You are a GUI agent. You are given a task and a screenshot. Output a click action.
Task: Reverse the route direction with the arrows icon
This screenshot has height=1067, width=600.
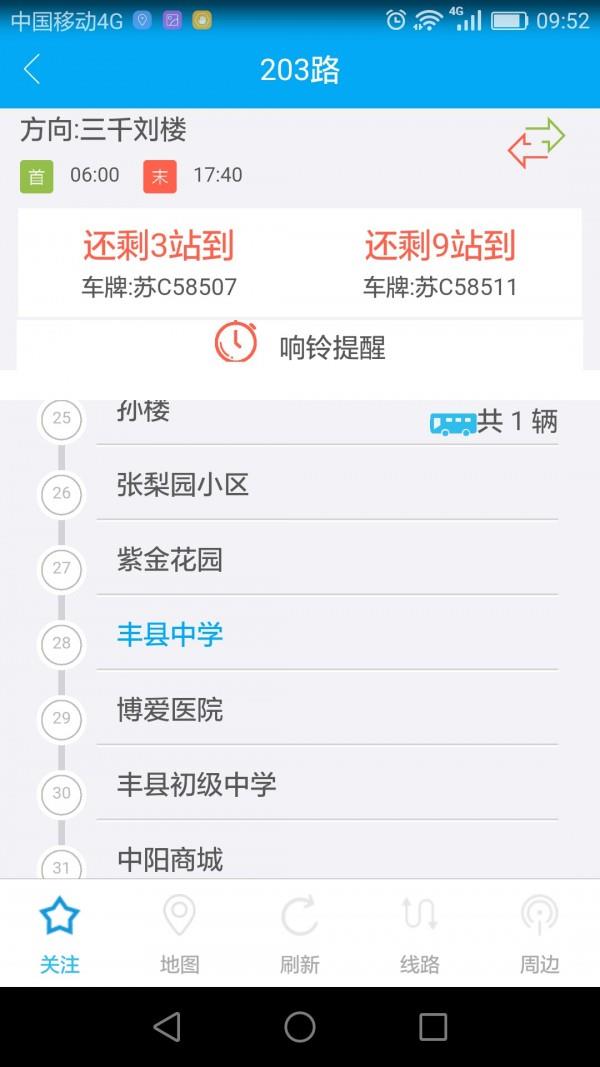coord(536,144)
